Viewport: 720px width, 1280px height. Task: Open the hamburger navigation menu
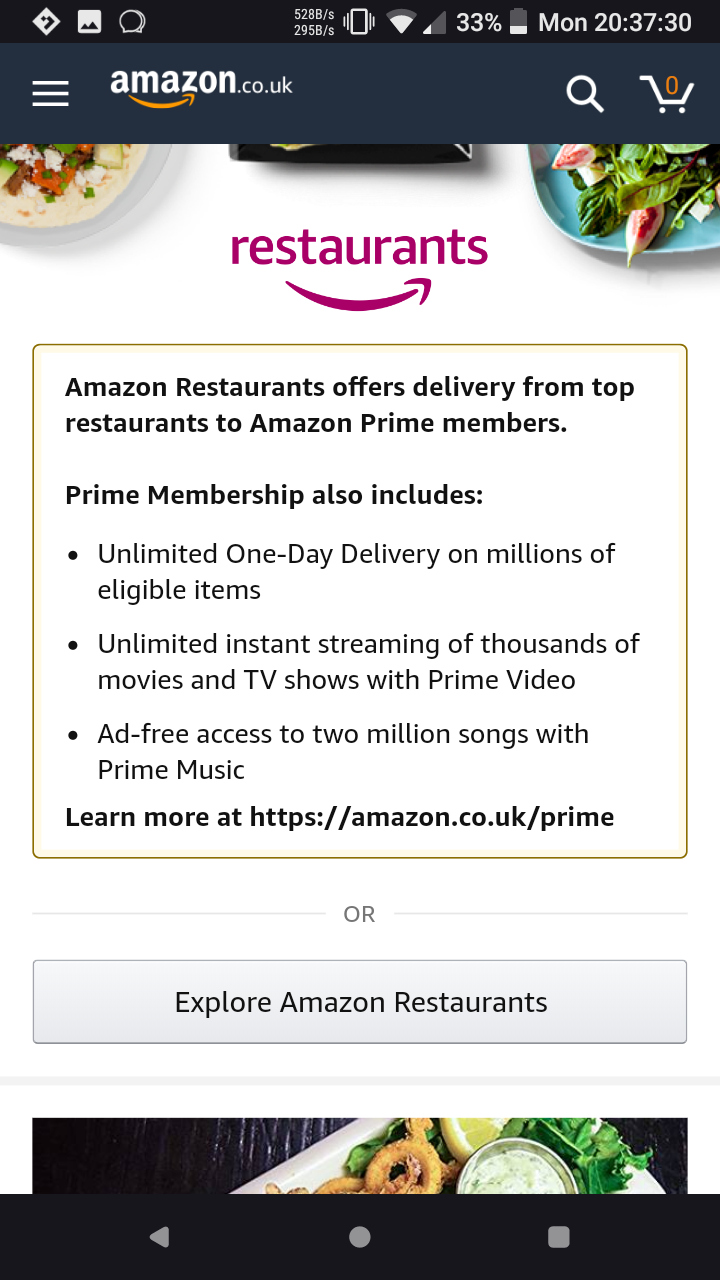pos(50,94)
